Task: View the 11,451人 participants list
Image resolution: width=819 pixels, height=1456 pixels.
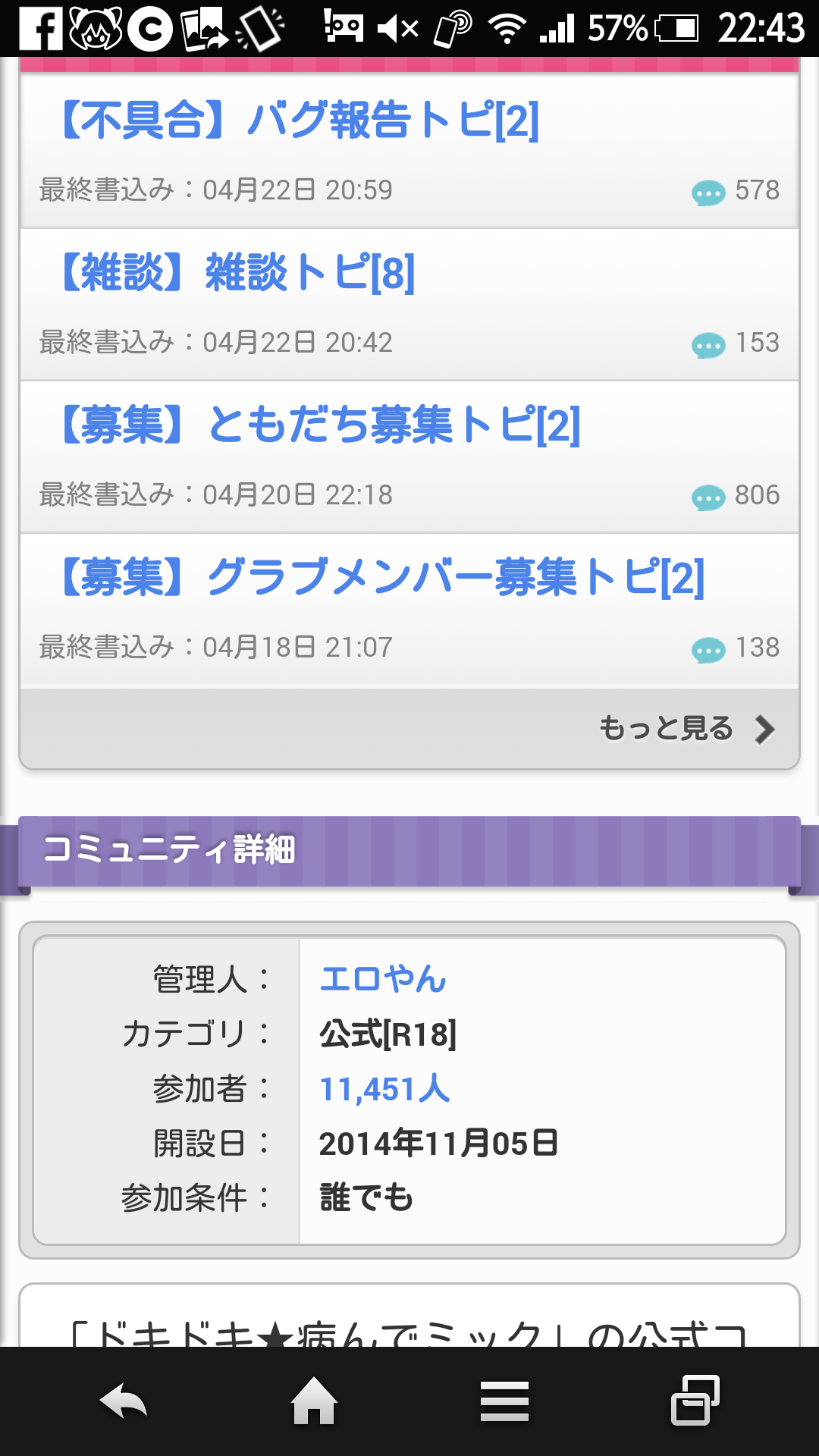Action: pos(384,1089)
